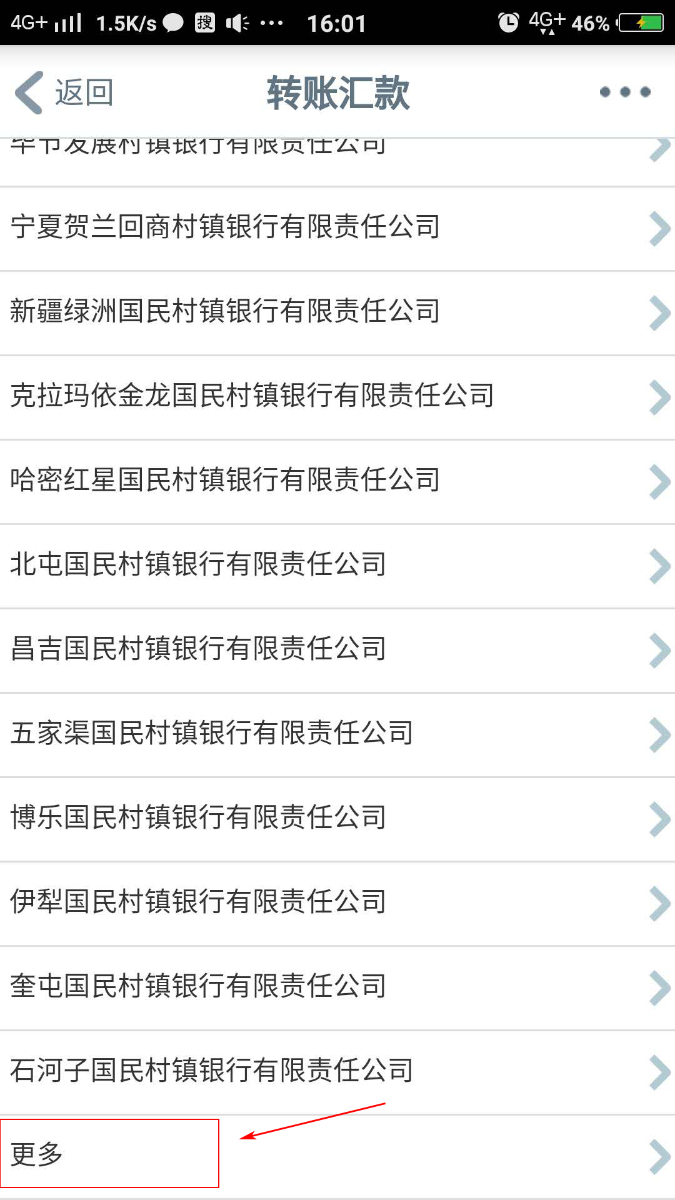Select 博乐国民村镇银行有限责任公司
The width and height of the screenshot is (675, 1200).
click(x=337, y=819)
